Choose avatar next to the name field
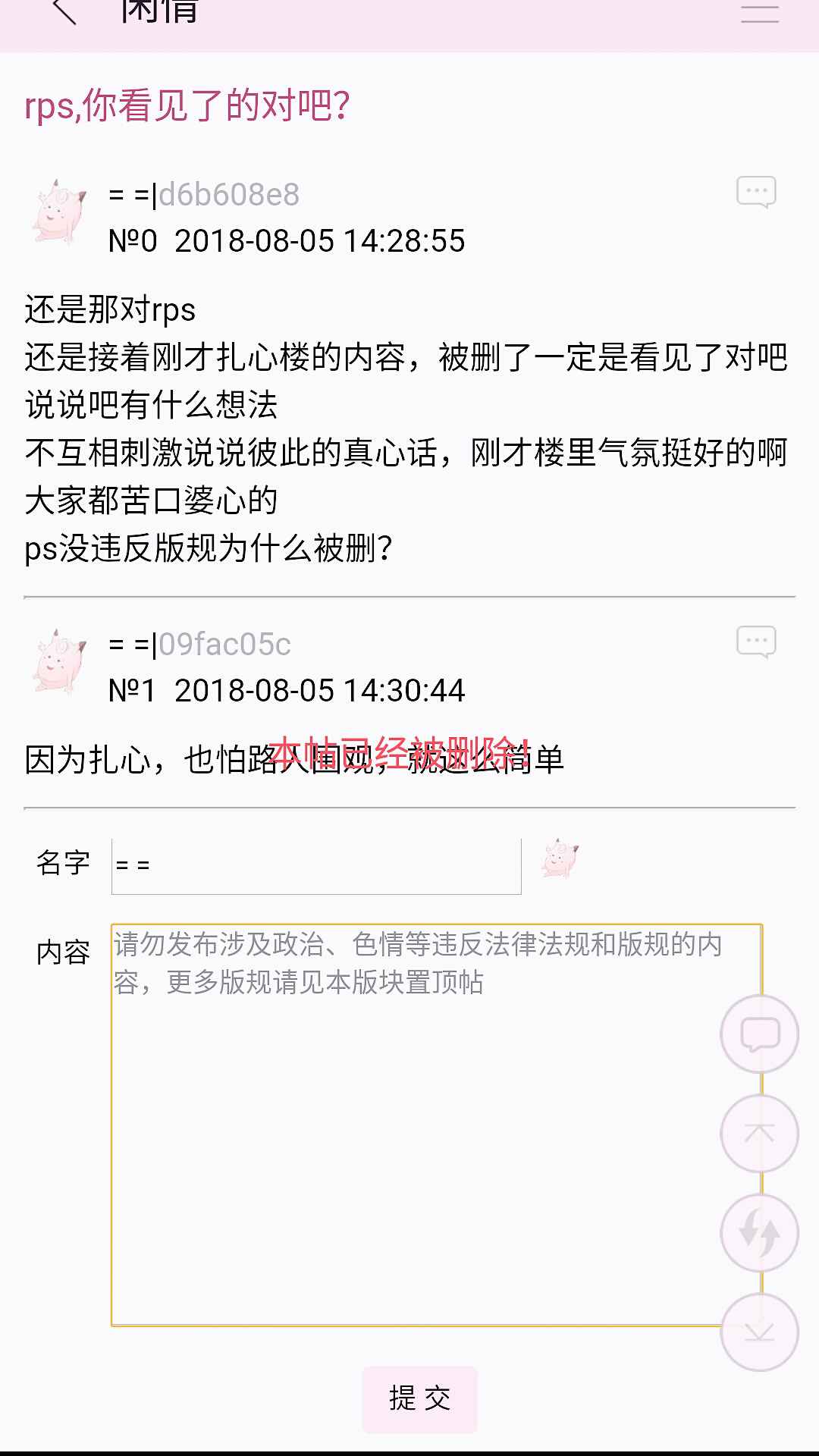Screen dimensions: 819x1456 click(x=560, y=859)
